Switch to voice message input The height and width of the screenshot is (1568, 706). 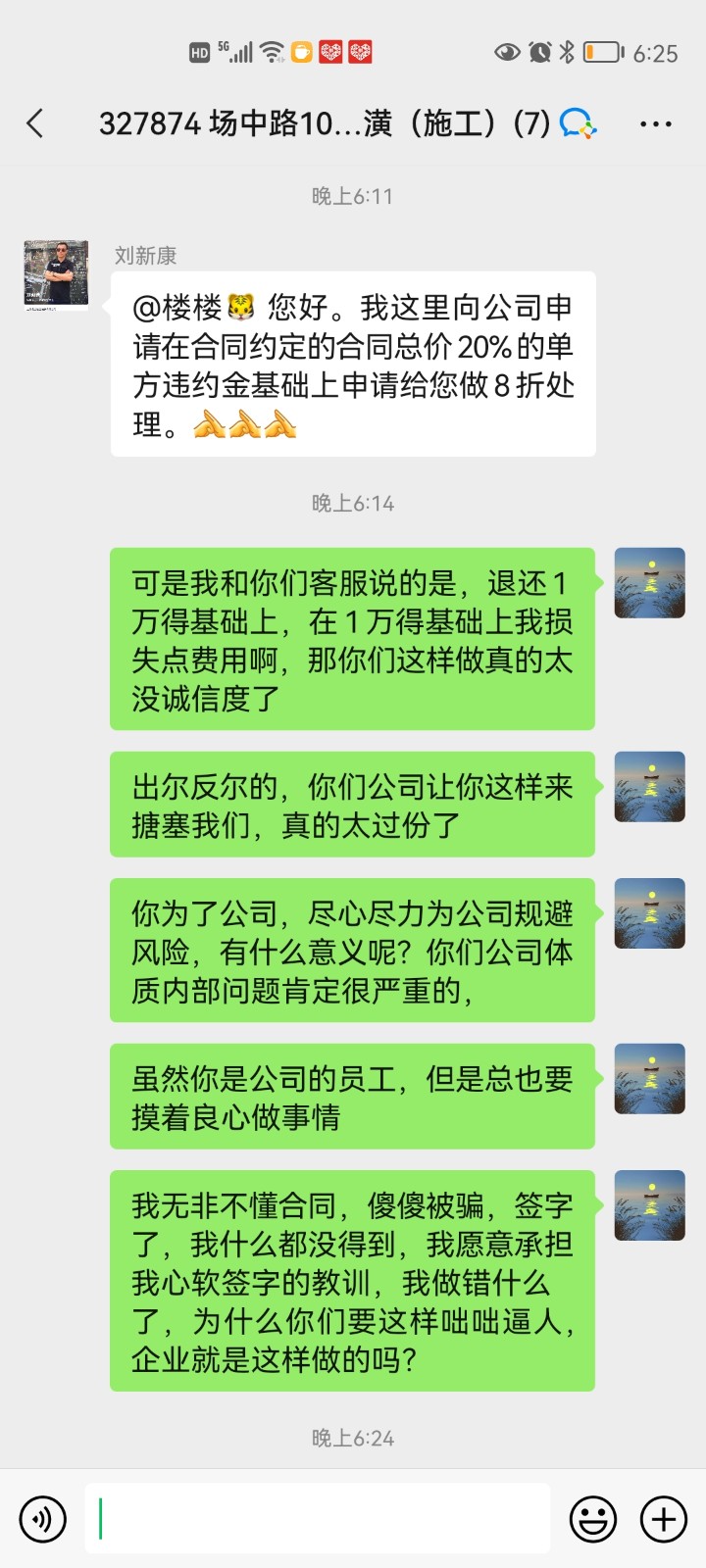(x=42, y=1519)
